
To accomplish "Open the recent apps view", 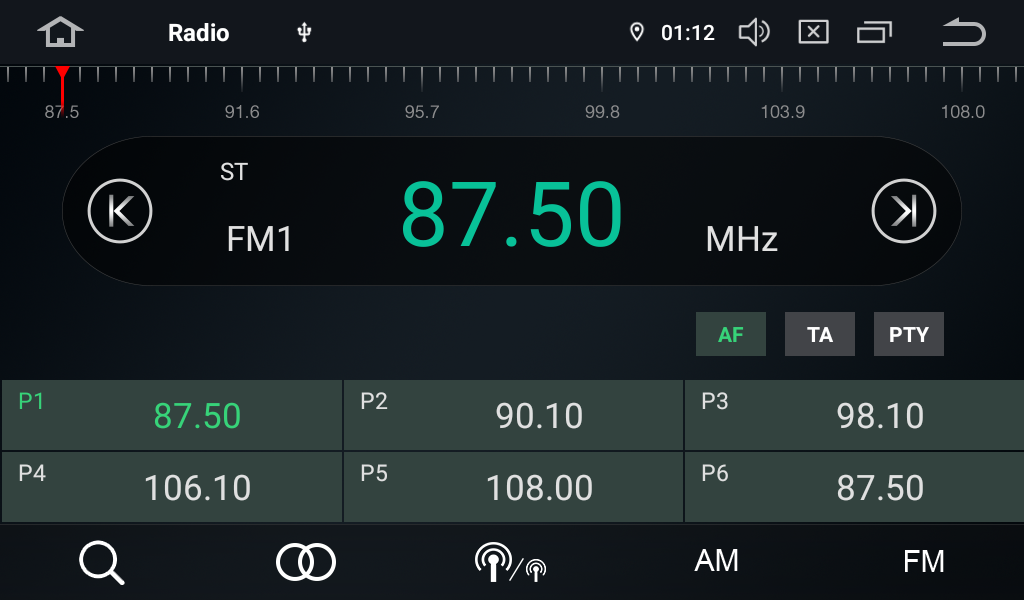I will pos(874,33).
